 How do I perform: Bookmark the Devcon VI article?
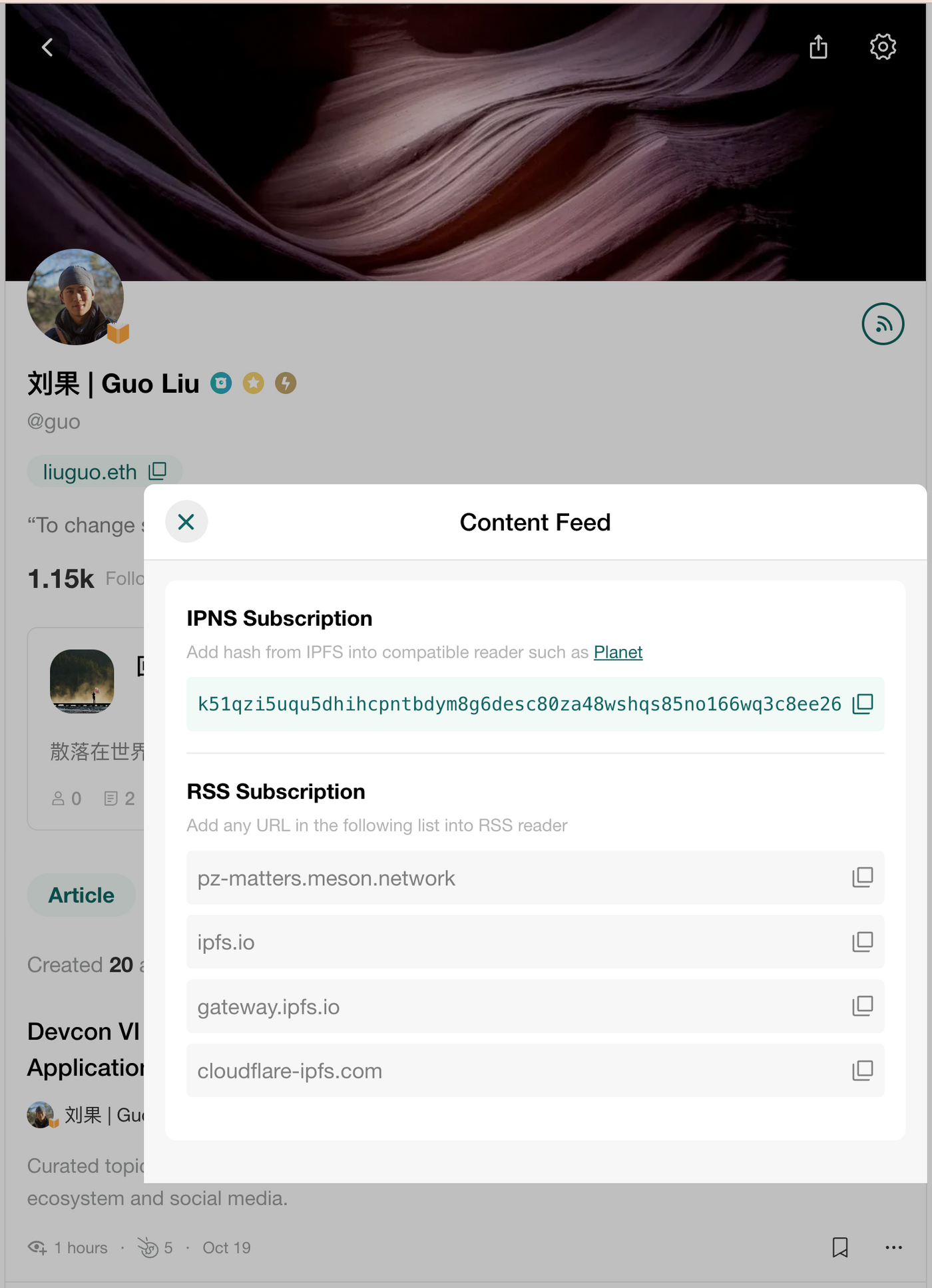(x=840, y=1247)
